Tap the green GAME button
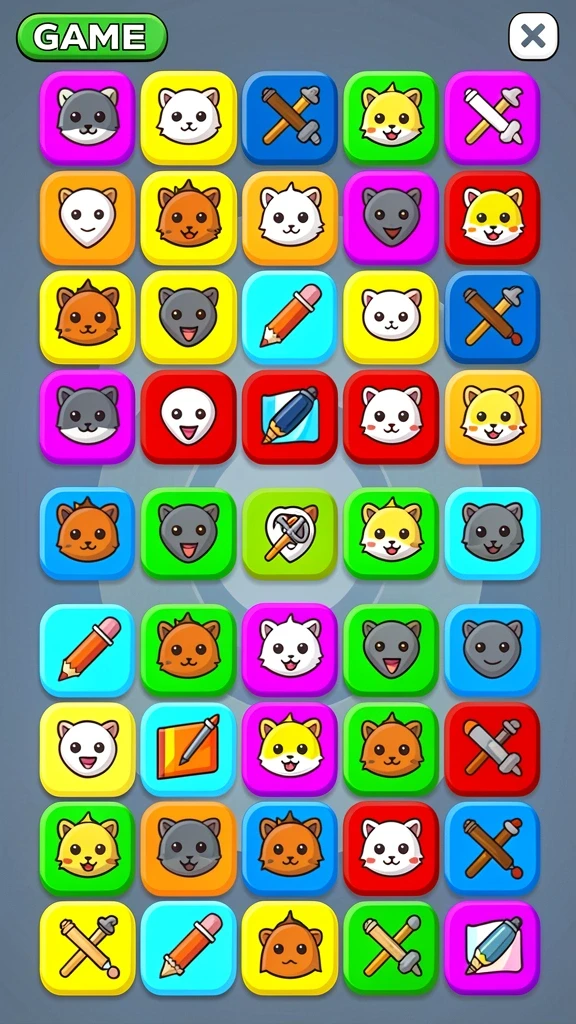This screenshot has width=576, height=1024. tap(92, 37)
